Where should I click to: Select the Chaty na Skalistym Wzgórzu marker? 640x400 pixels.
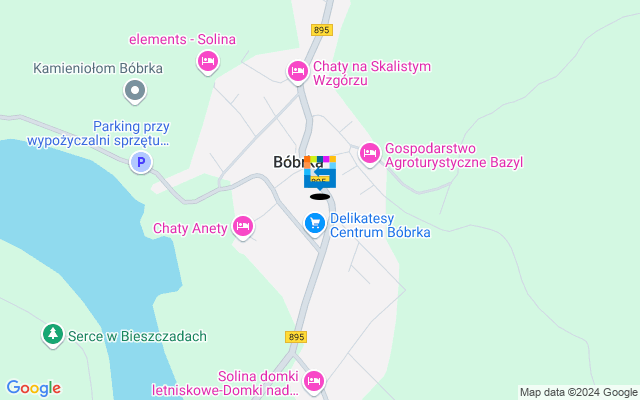[297, 71]
